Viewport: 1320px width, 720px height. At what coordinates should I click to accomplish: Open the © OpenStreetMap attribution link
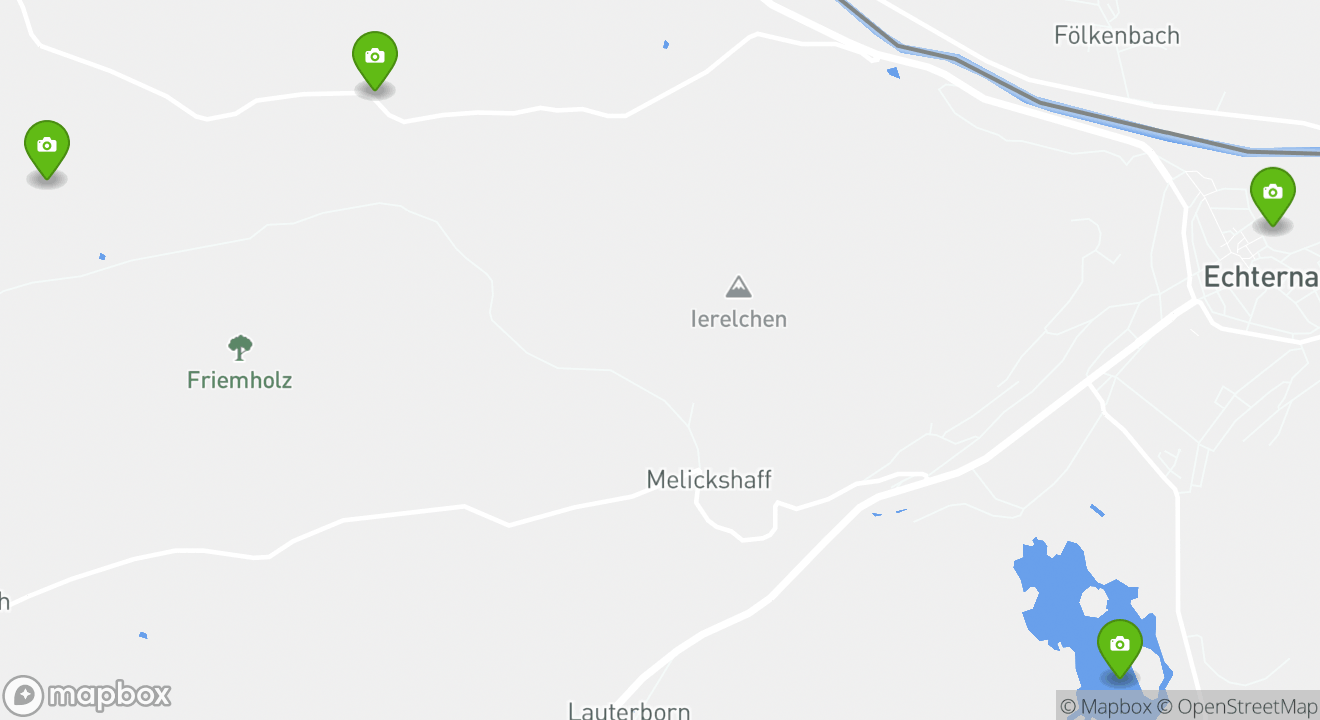click(x=1237, y=707)
